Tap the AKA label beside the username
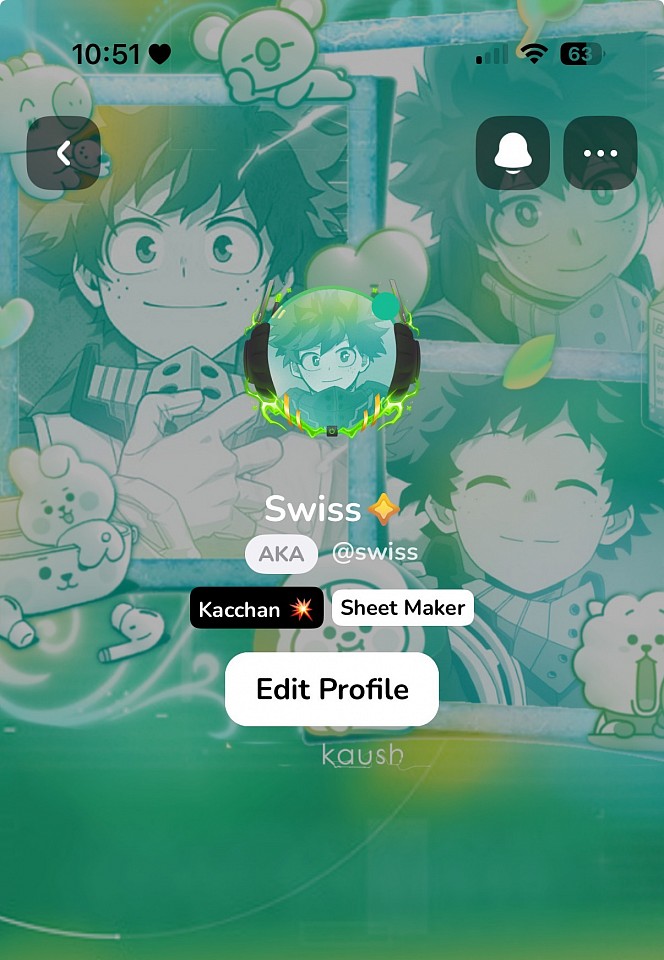This screenshot has height=960, width=664. pyautogui.click(x=281, y=554)
